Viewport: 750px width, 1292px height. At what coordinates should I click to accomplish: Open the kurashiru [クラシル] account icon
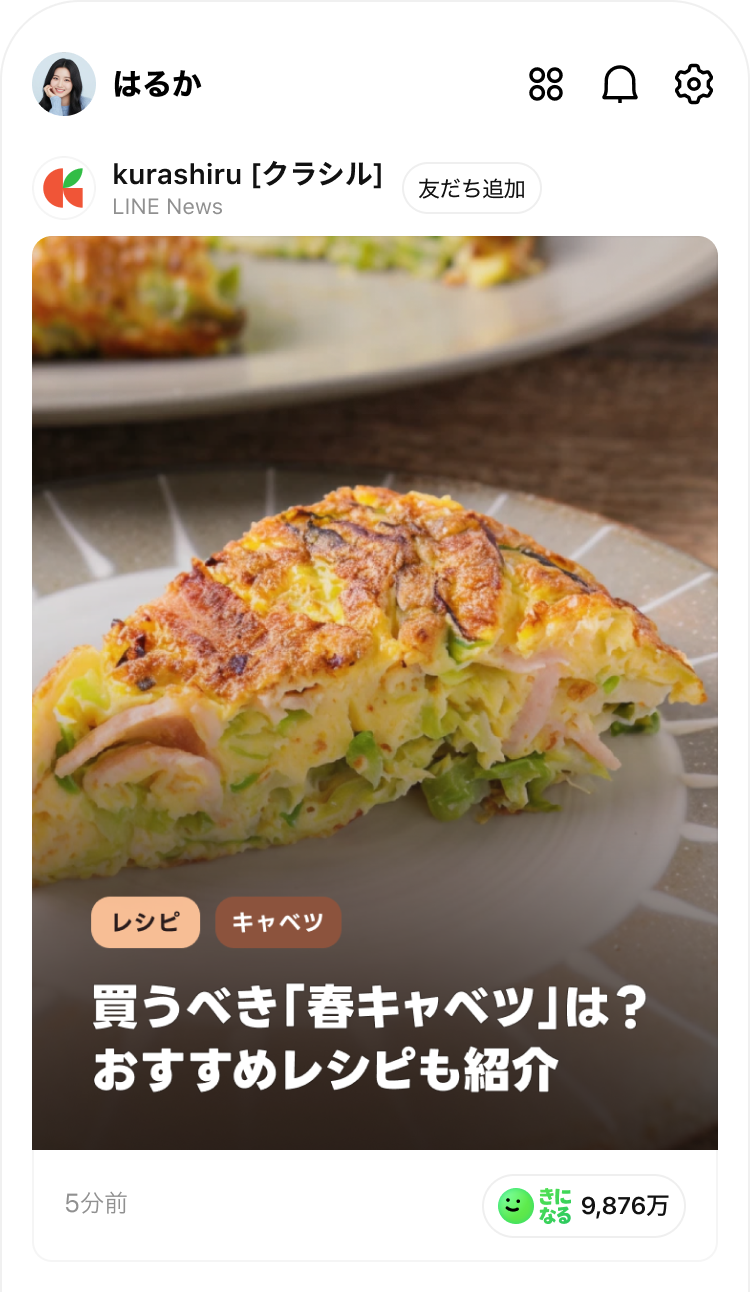tap(64, 188)
